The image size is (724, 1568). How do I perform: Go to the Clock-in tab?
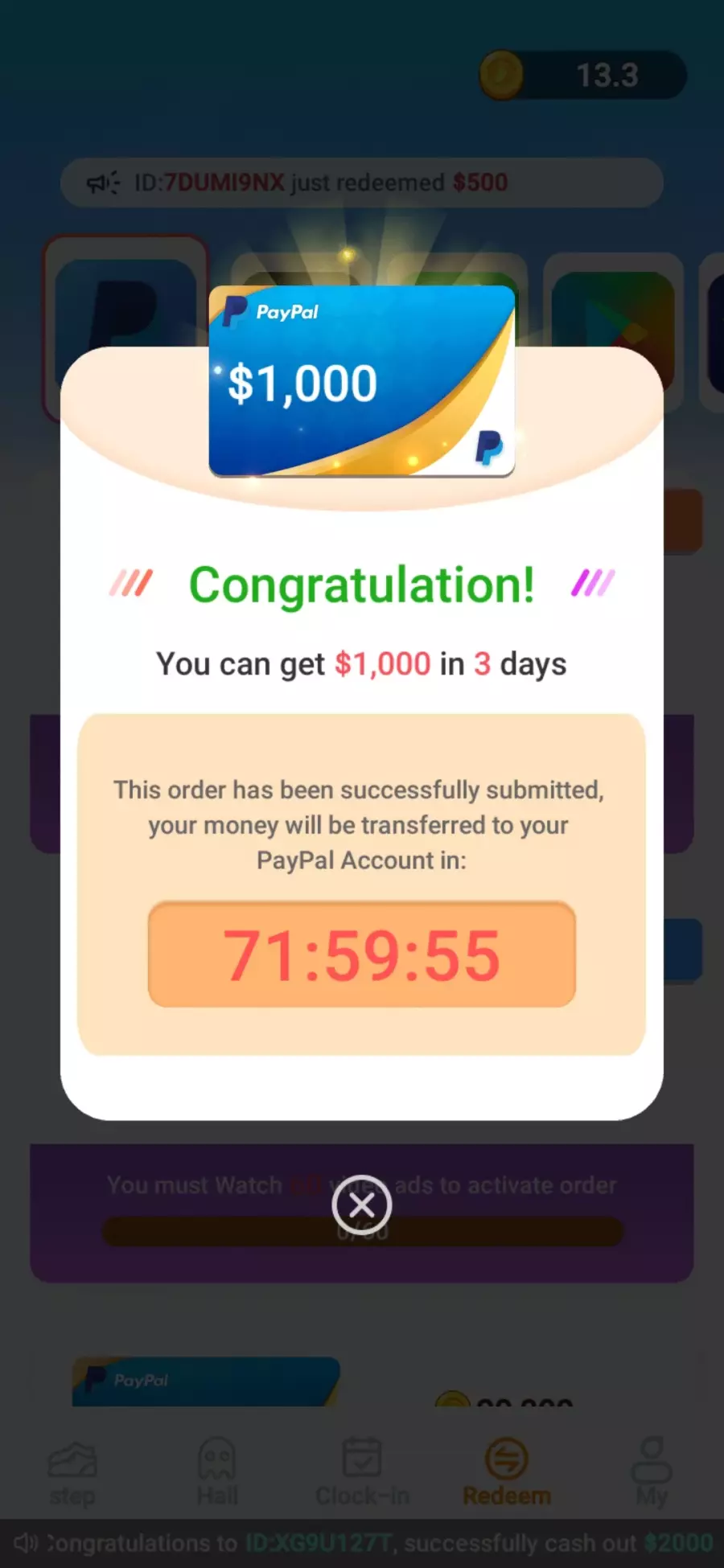(x=362, y=1473)
